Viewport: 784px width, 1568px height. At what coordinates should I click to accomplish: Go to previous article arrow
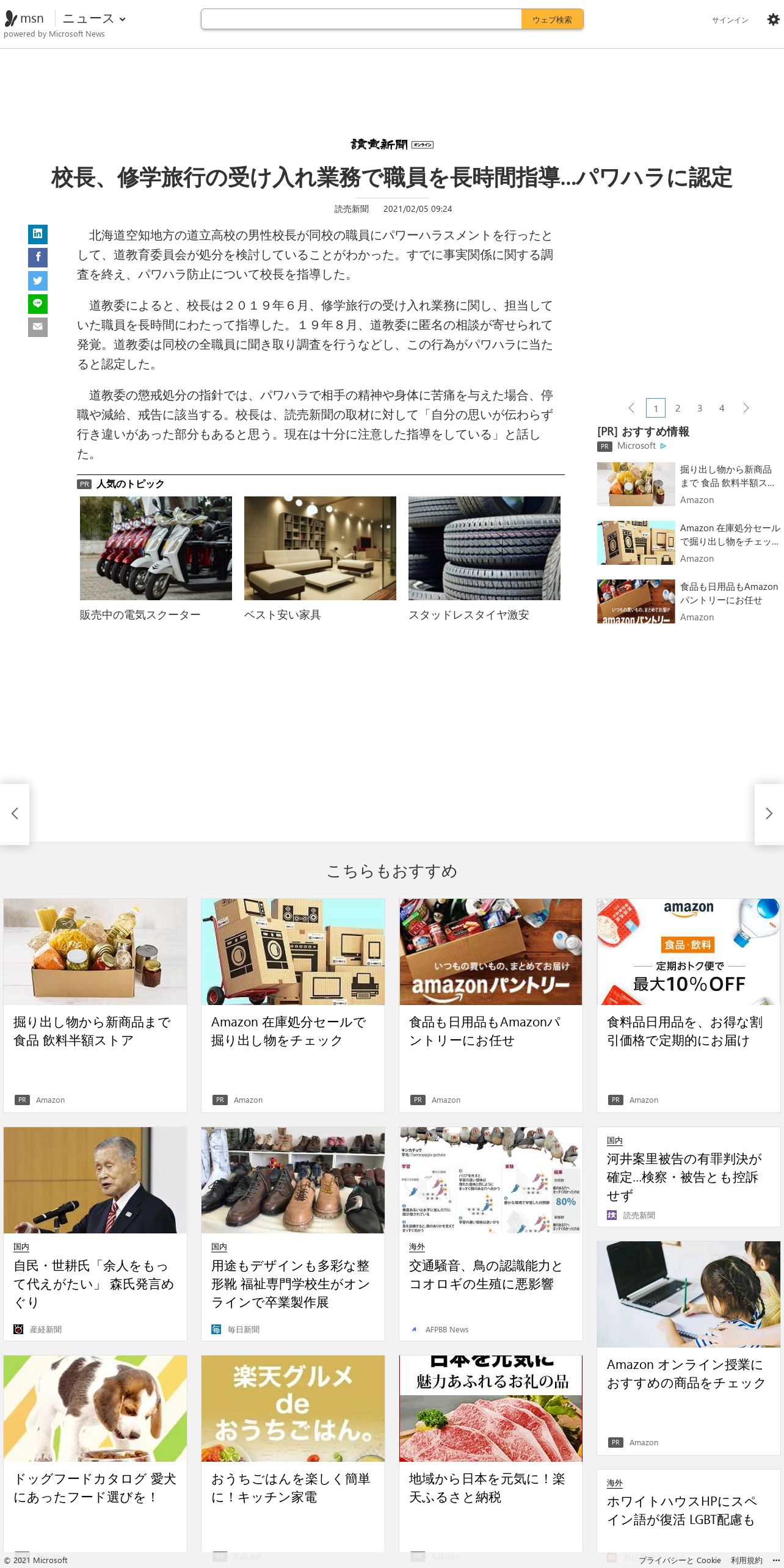pyautogui.click(x=15, y=814)
